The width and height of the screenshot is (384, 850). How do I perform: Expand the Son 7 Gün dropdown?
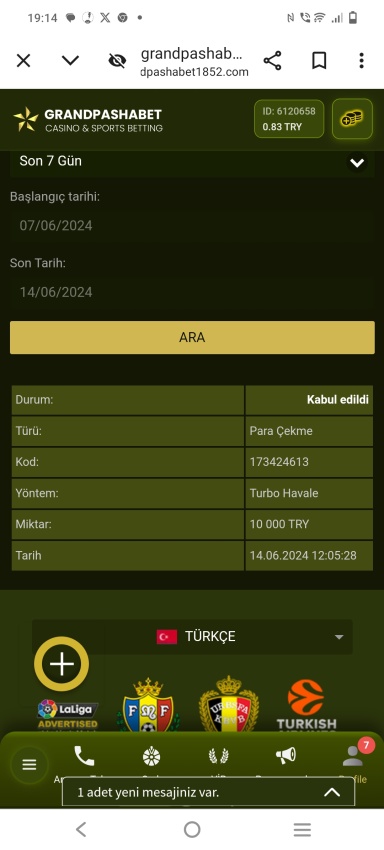pyautogui.click(x=192, y=162)
